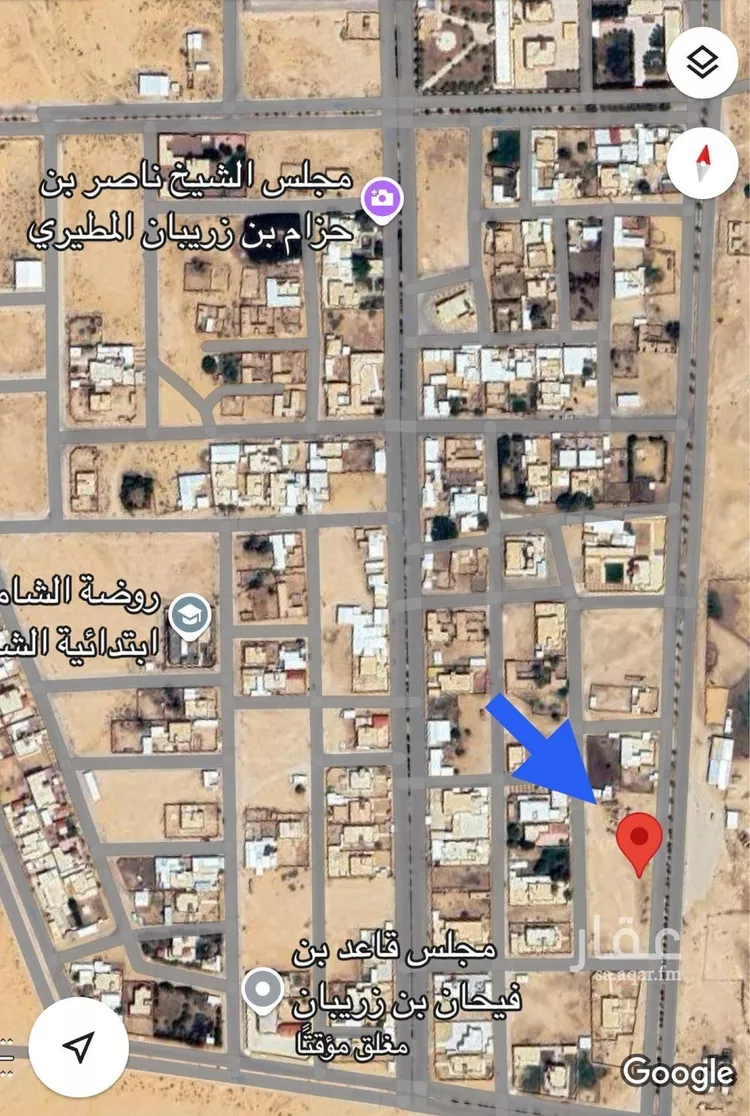This screenshot has width=750, height=1116.
Task: Center map on my current location
Action: 78,1047
